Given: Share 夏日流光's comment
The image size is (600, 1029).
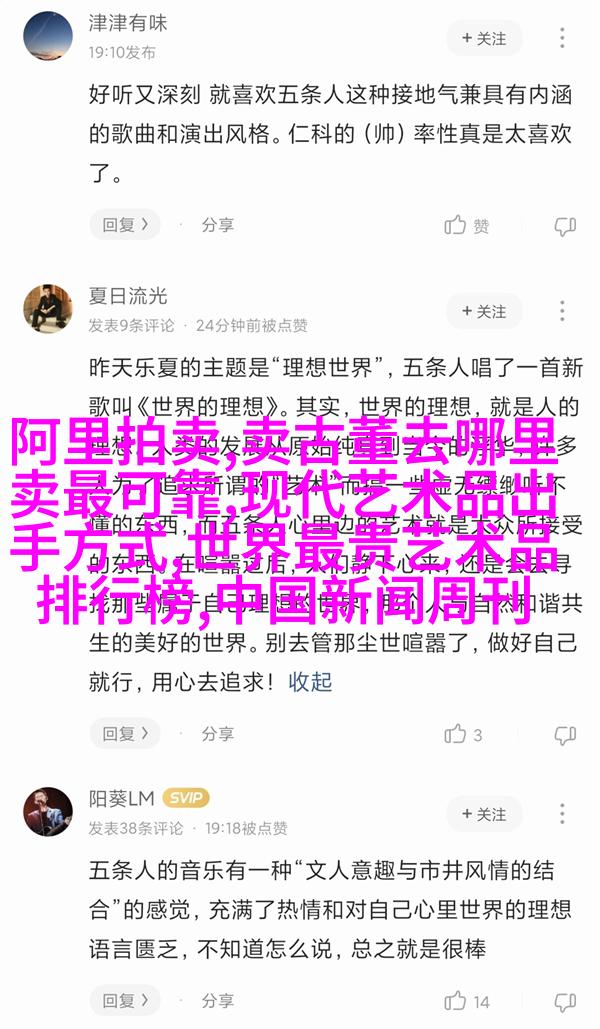Looking at the screenshot, I should tap(217, 734).
